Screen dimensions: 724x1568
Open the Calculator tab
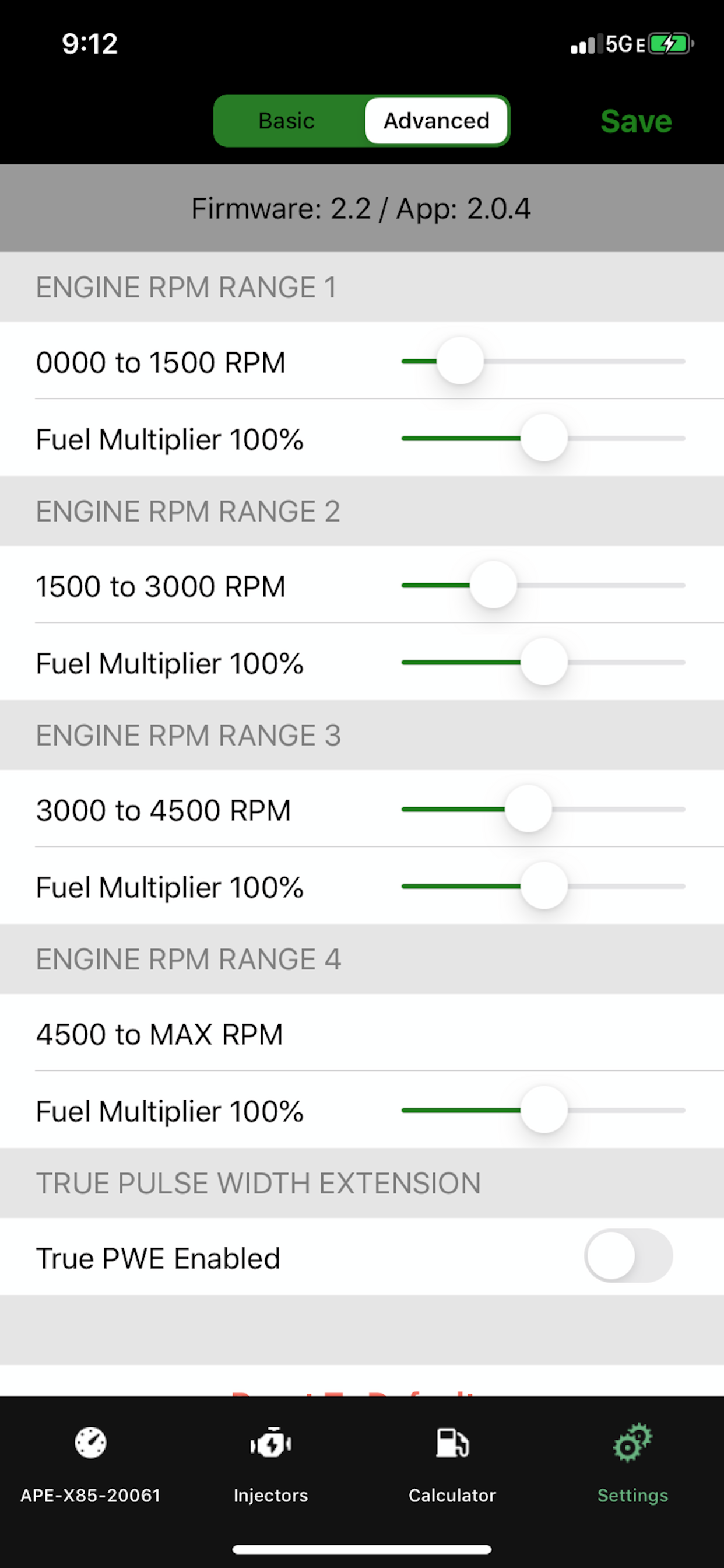(x=452, y=1465)
